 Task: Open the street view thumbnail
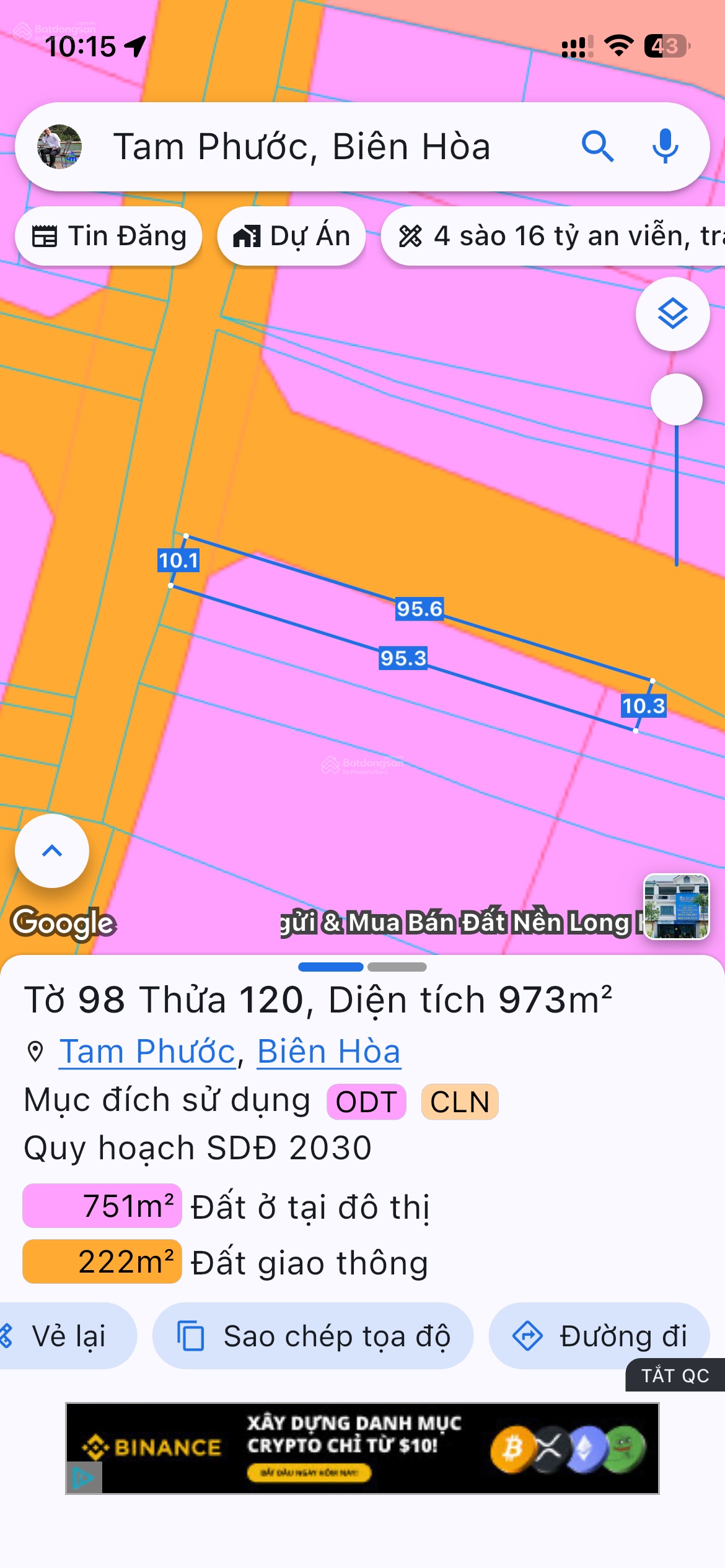(x=676, y=907)
